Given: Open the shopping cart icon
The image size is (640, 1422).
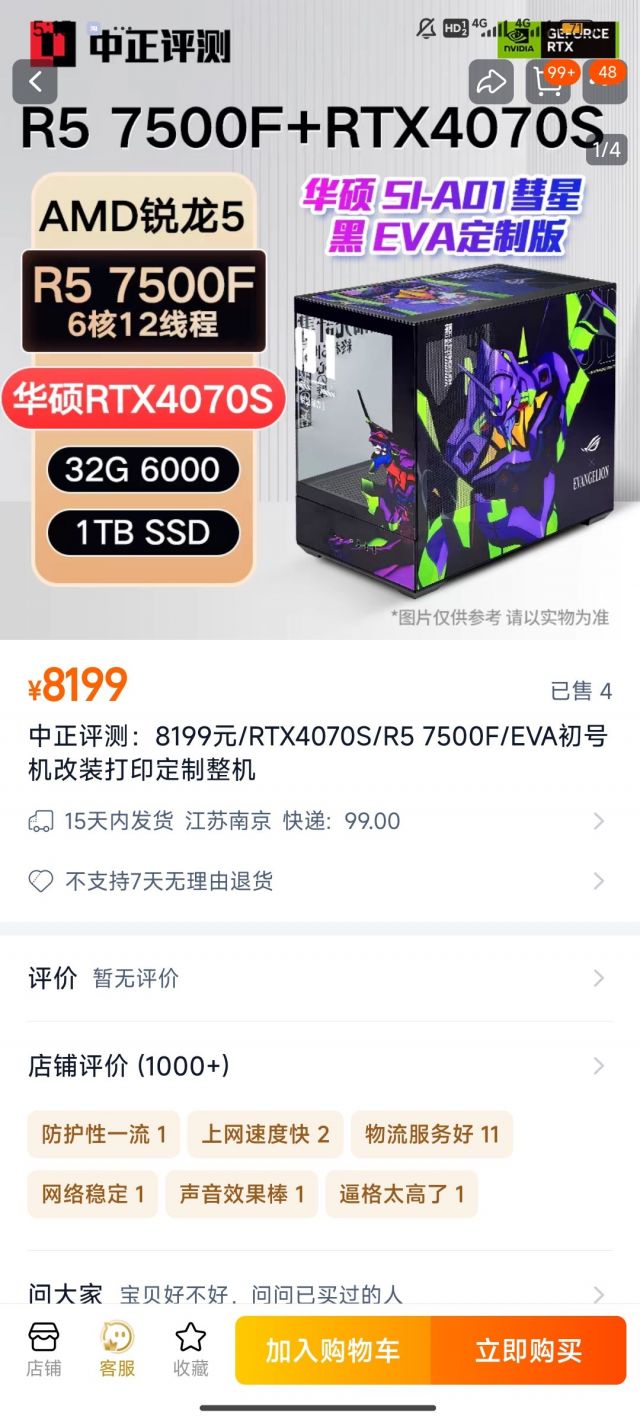Looking at the screenshot, I should [x=548, y=82].
